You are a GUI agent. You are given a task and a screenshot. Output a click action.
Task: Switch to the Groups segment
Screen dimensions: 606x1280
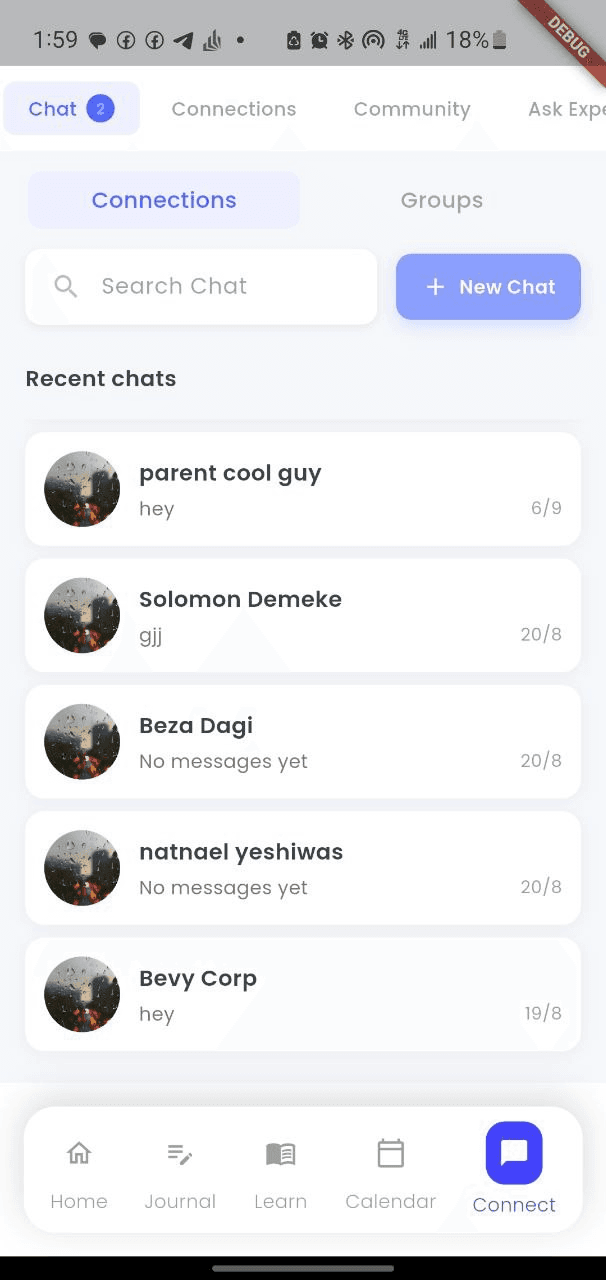(441, 200)
